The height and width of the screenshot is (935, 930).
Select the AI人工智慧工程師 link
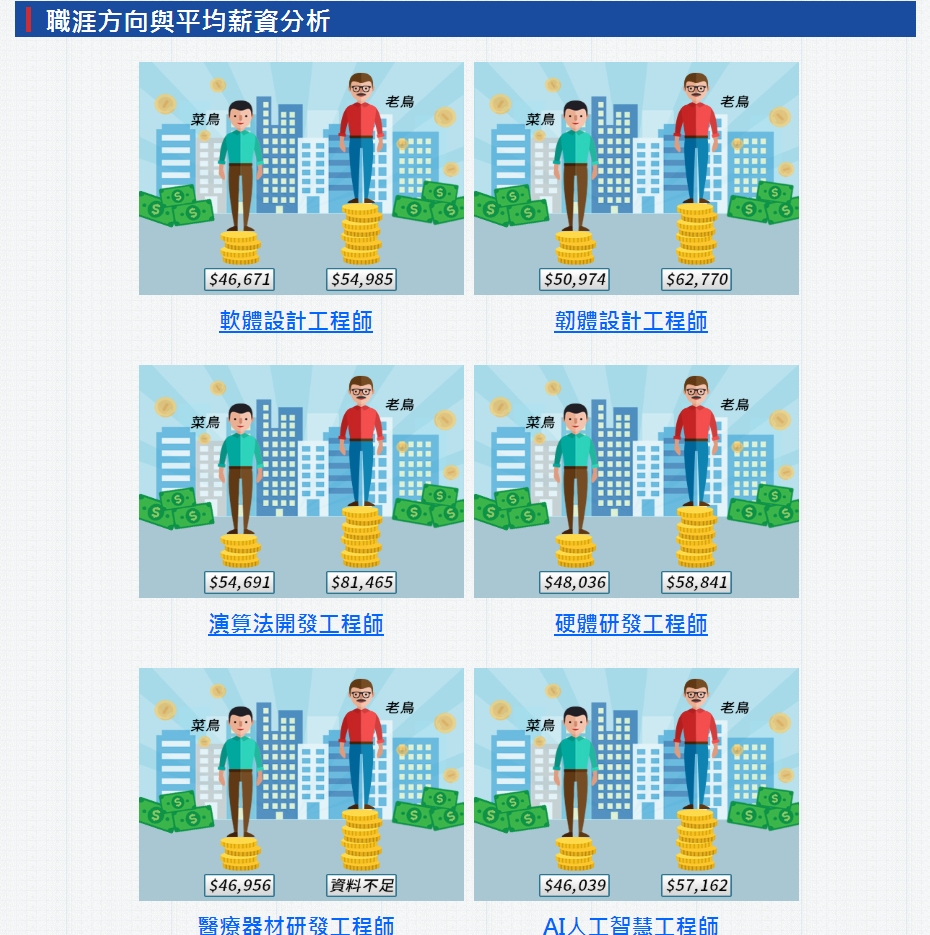pyautogui.click(x=631, y=925)
